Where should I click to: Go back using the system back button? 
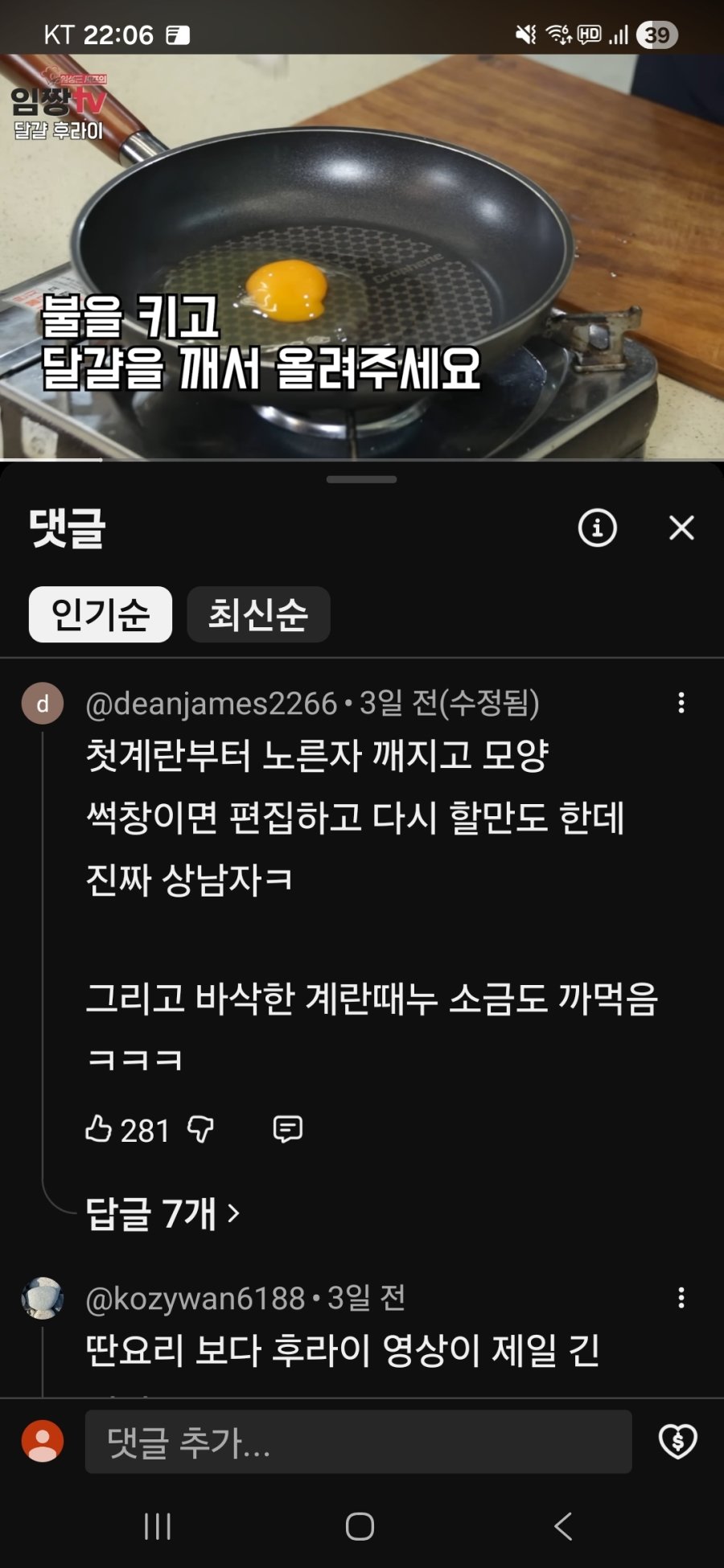tap(563, 1526)
